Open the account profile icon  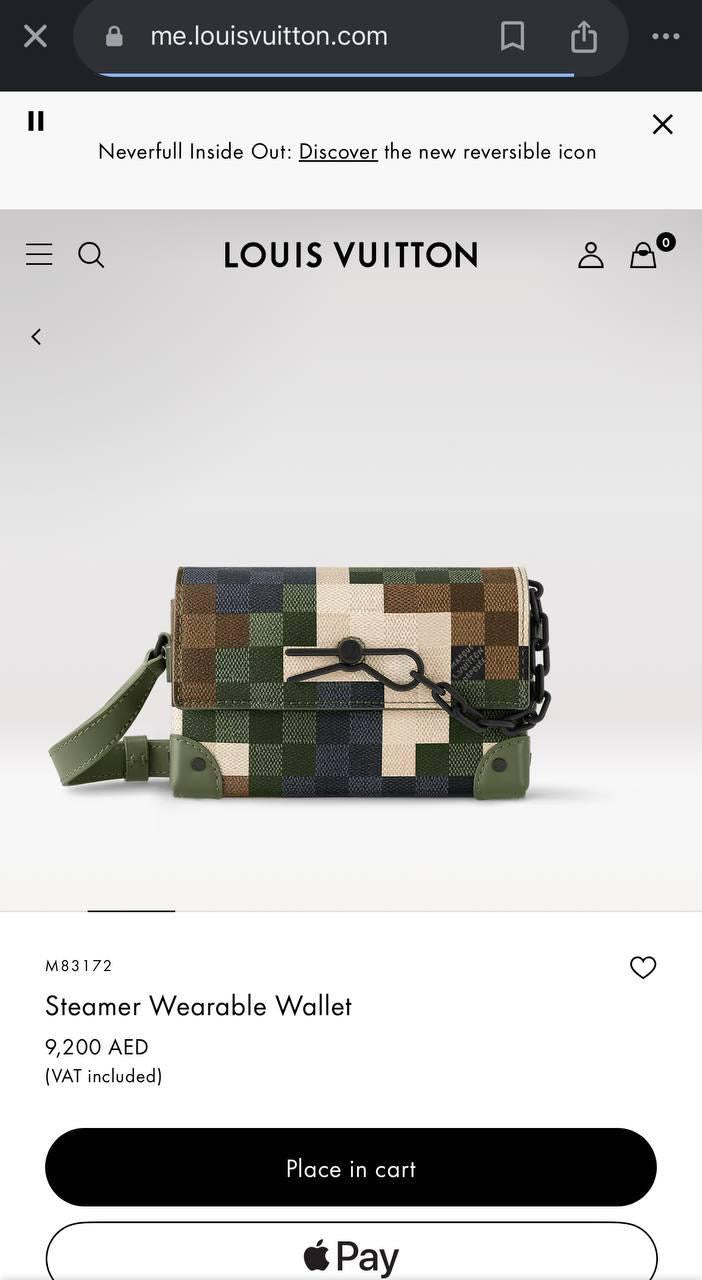tap(591, 255)
